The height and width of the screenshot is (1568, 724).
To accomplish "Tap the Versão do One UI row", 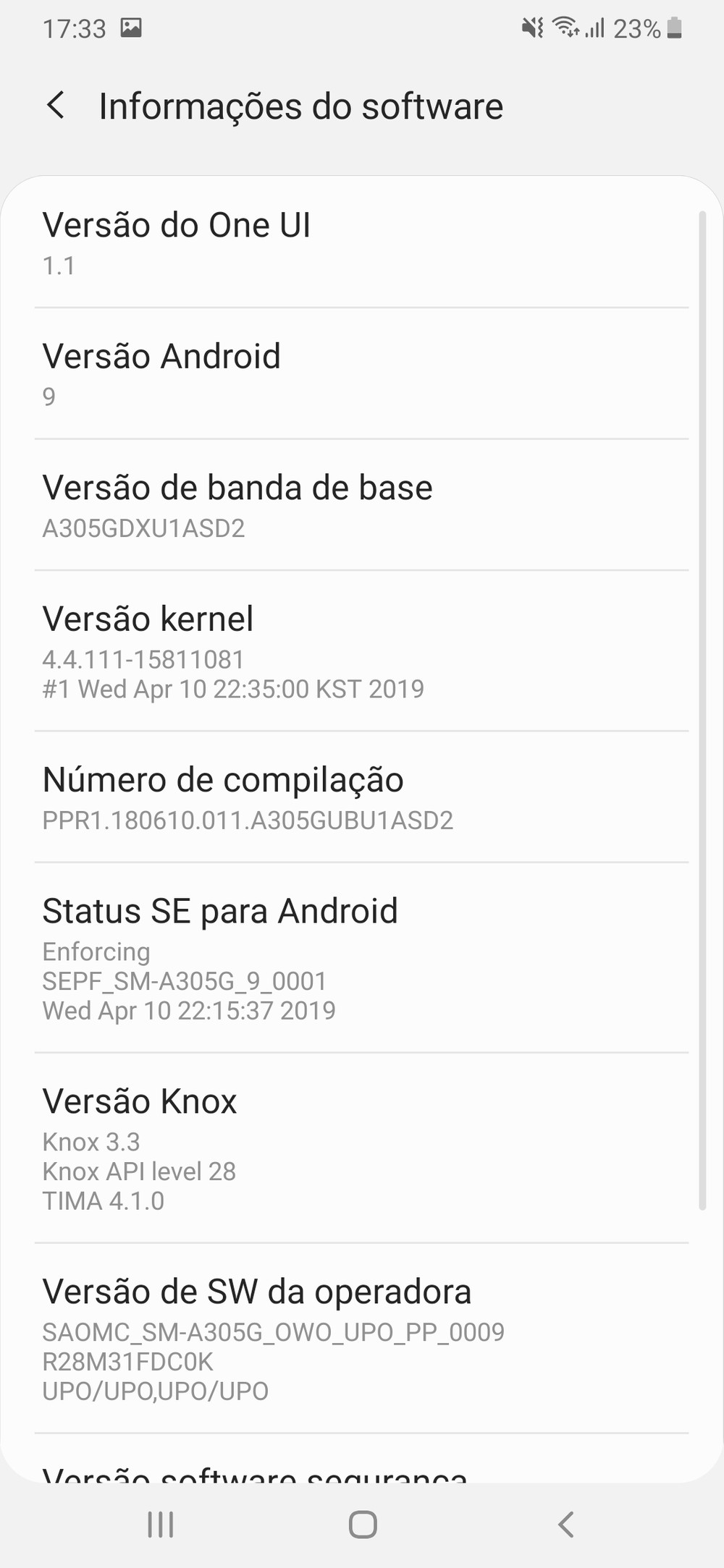I will [x=362, y=242].
